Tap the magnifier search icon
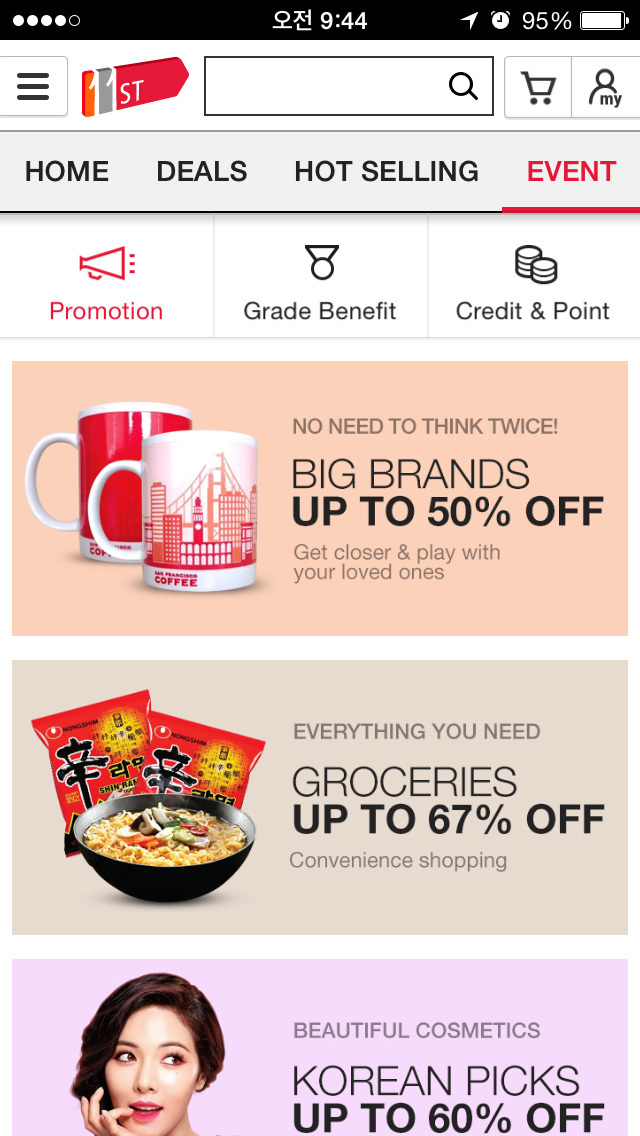Viewport: 640px width, 1136px height. point(463,86)
